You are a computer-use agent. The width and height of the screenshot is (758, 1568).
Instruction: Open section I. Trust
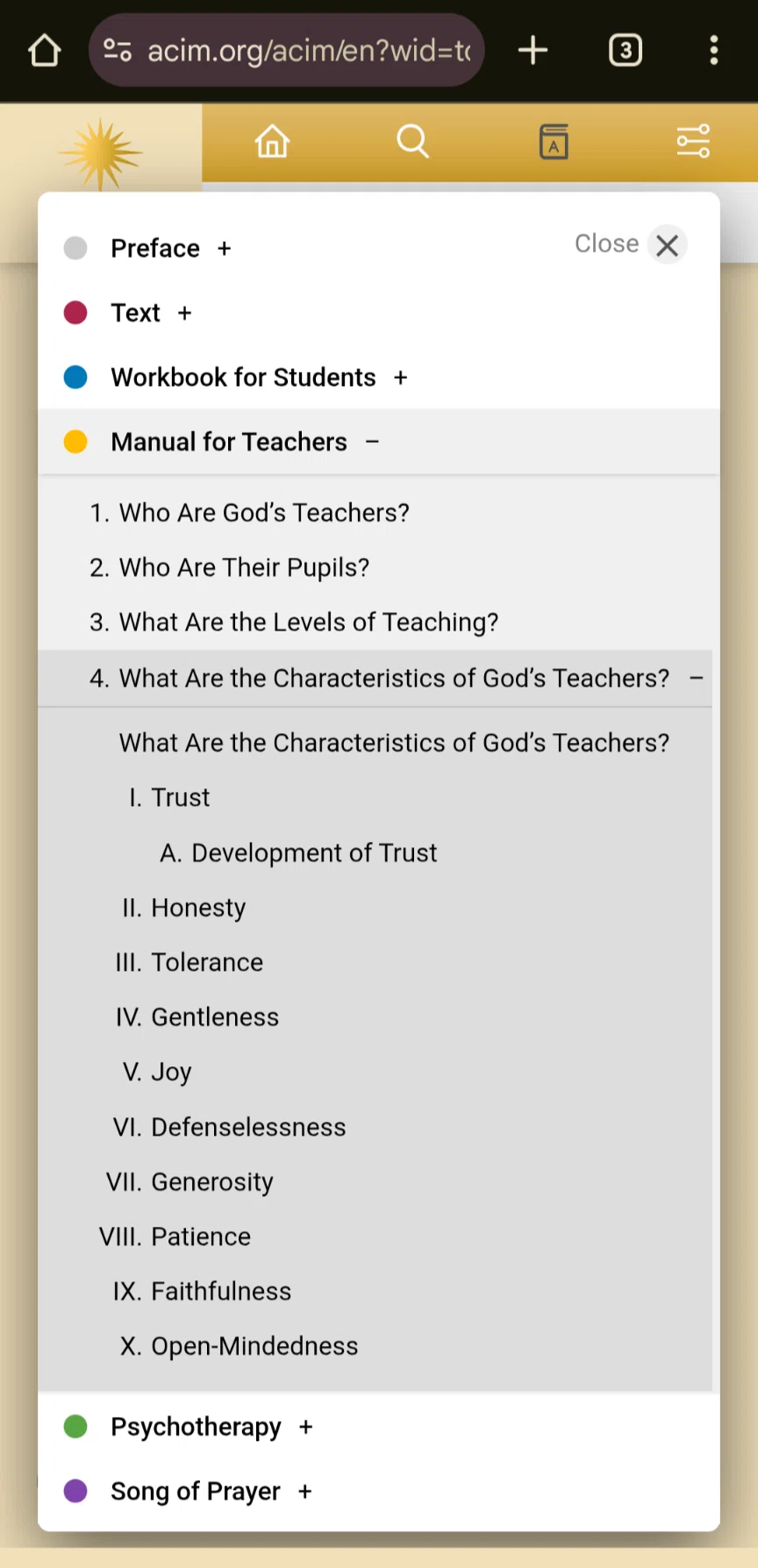click(x=169, y=798)
